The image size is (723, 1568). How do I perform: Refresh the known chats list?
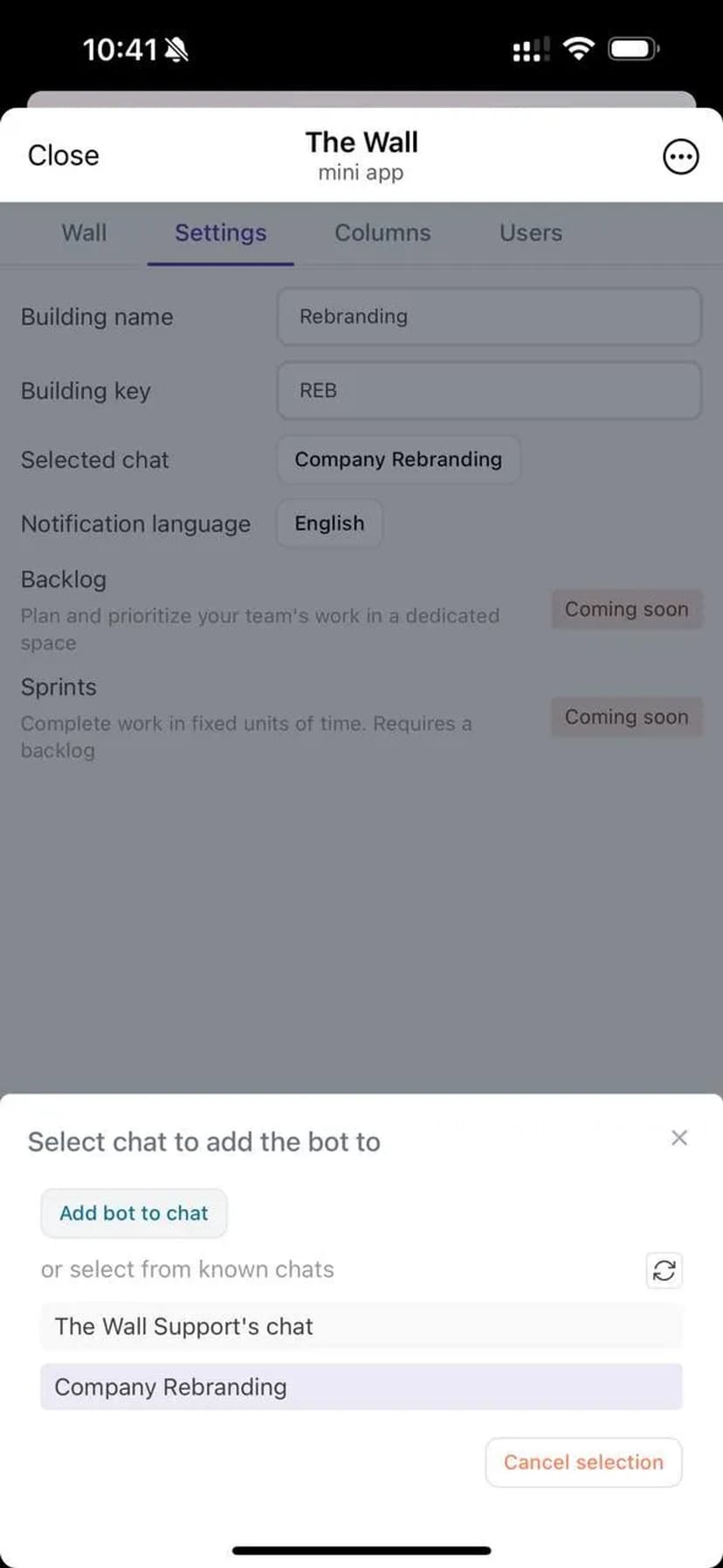pos(664,1270)
